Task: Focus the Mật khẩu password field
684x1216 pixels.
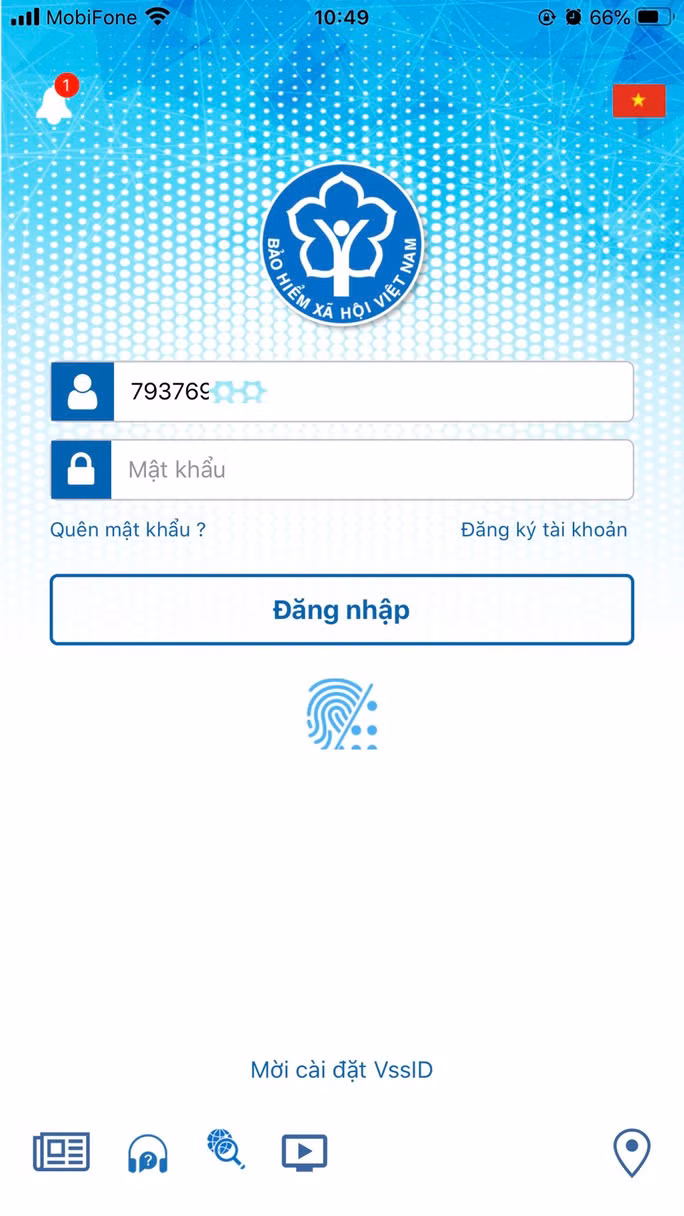Action: [370, 470]
